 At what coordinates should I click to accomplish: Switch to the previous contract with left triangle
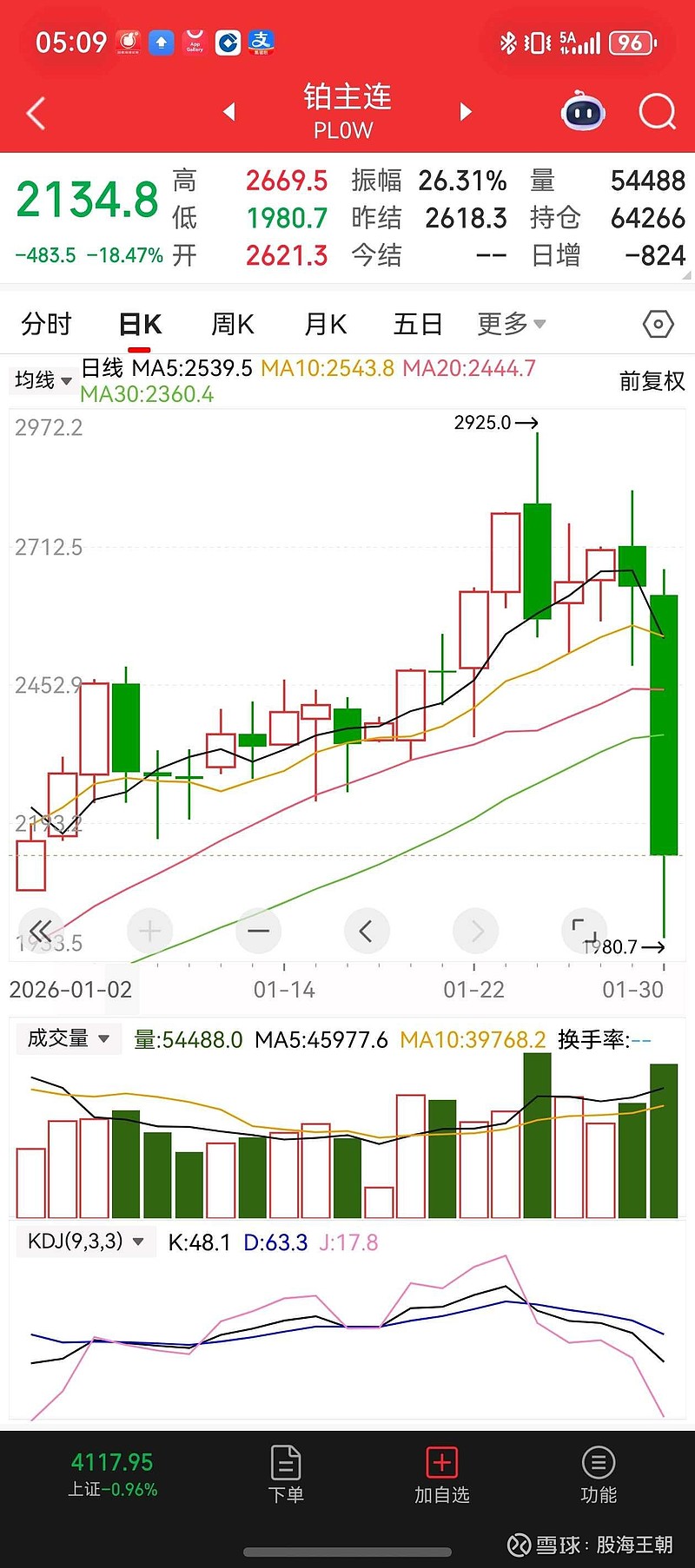click(229, 112)
